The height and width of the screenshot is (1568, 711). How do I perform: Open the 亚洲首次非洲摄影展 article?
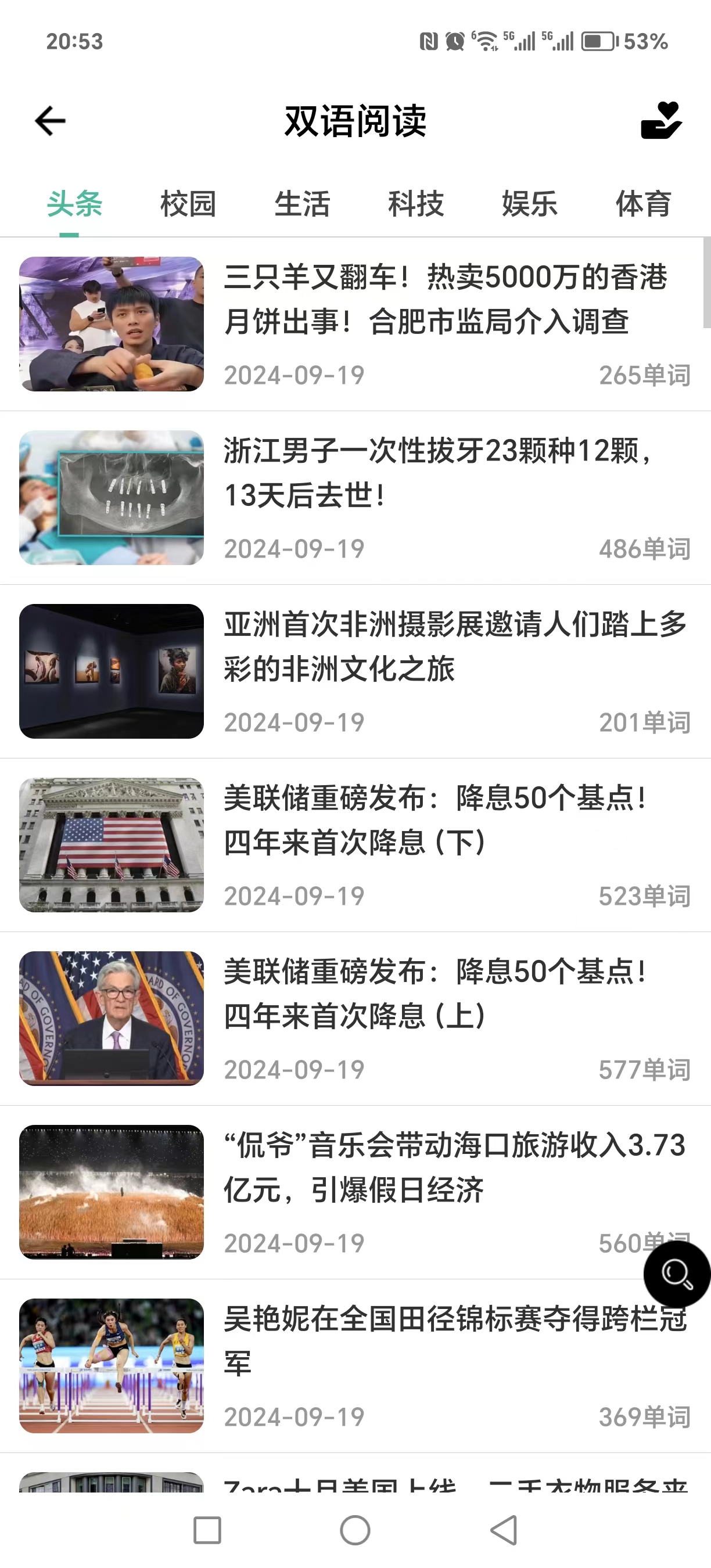tap(454, 646)
